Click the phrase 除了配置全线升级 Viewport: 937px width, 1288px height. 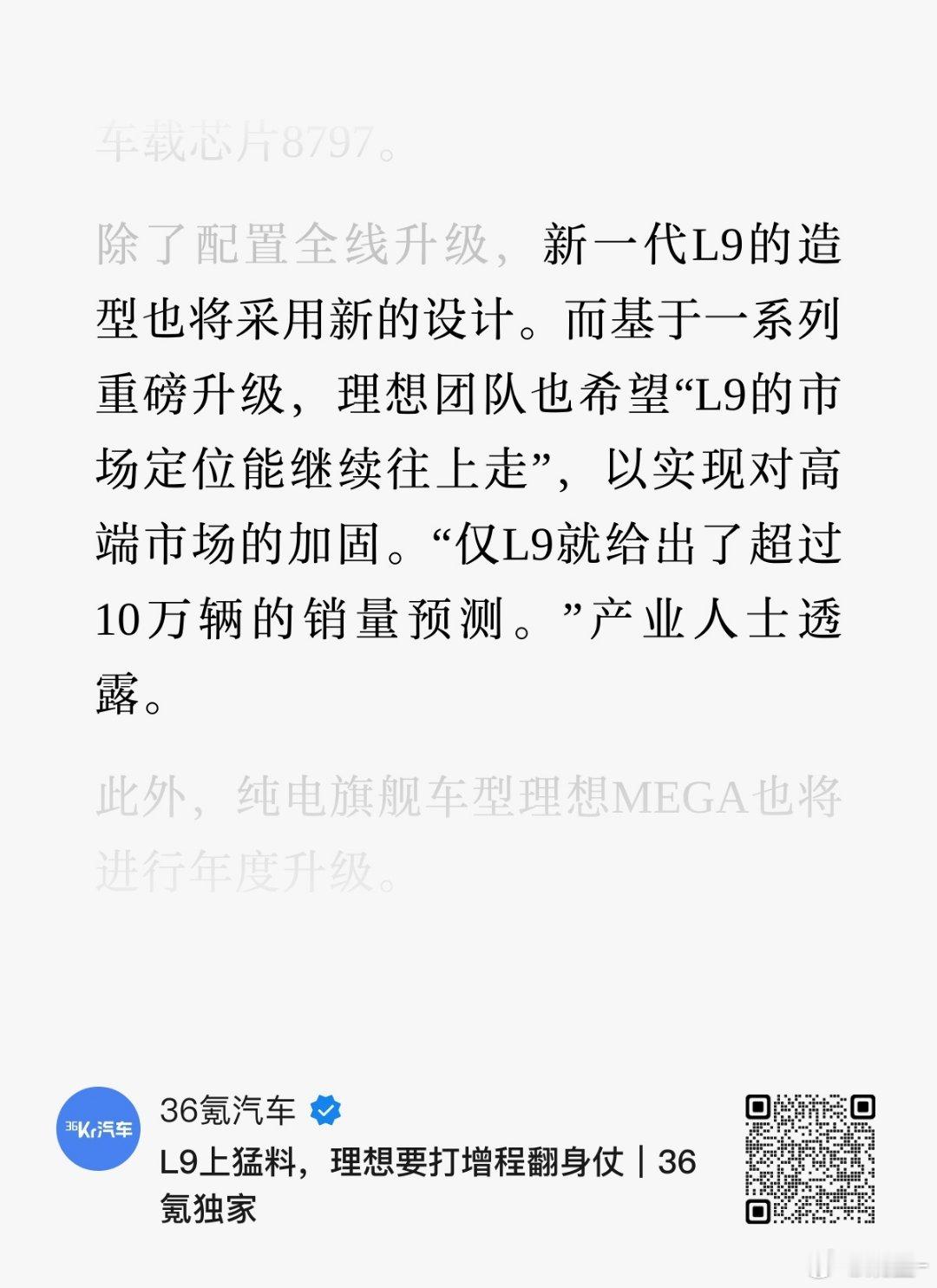[286, 245]
